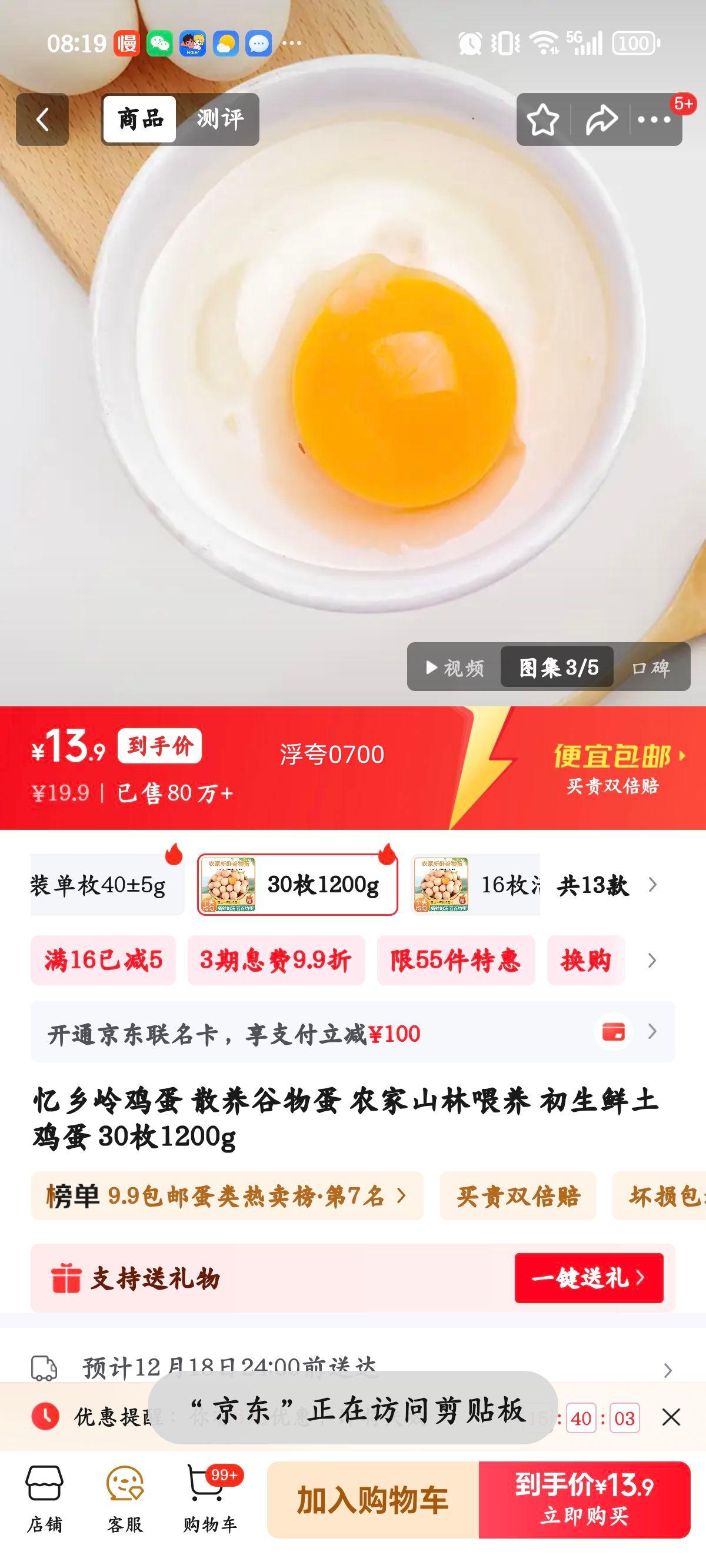Switch to the 测评 tab

(221, 118)
